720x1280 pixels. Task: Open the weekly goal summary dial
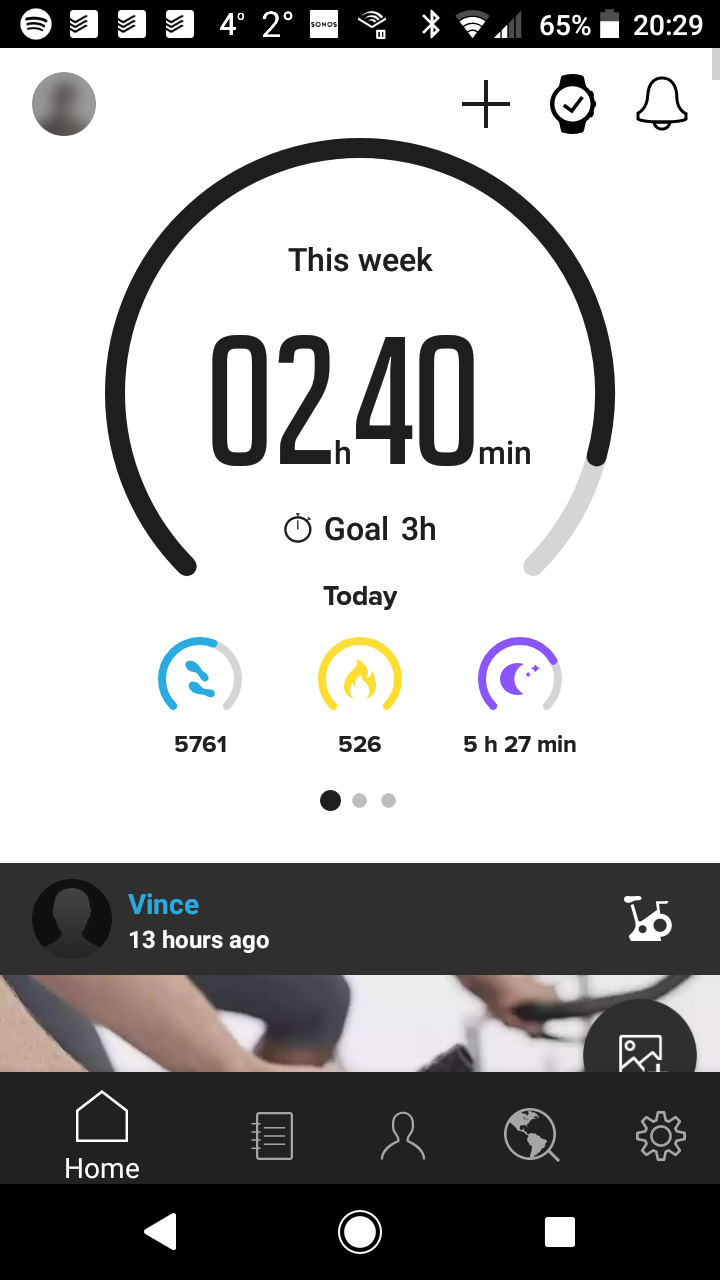click(360, 400)
